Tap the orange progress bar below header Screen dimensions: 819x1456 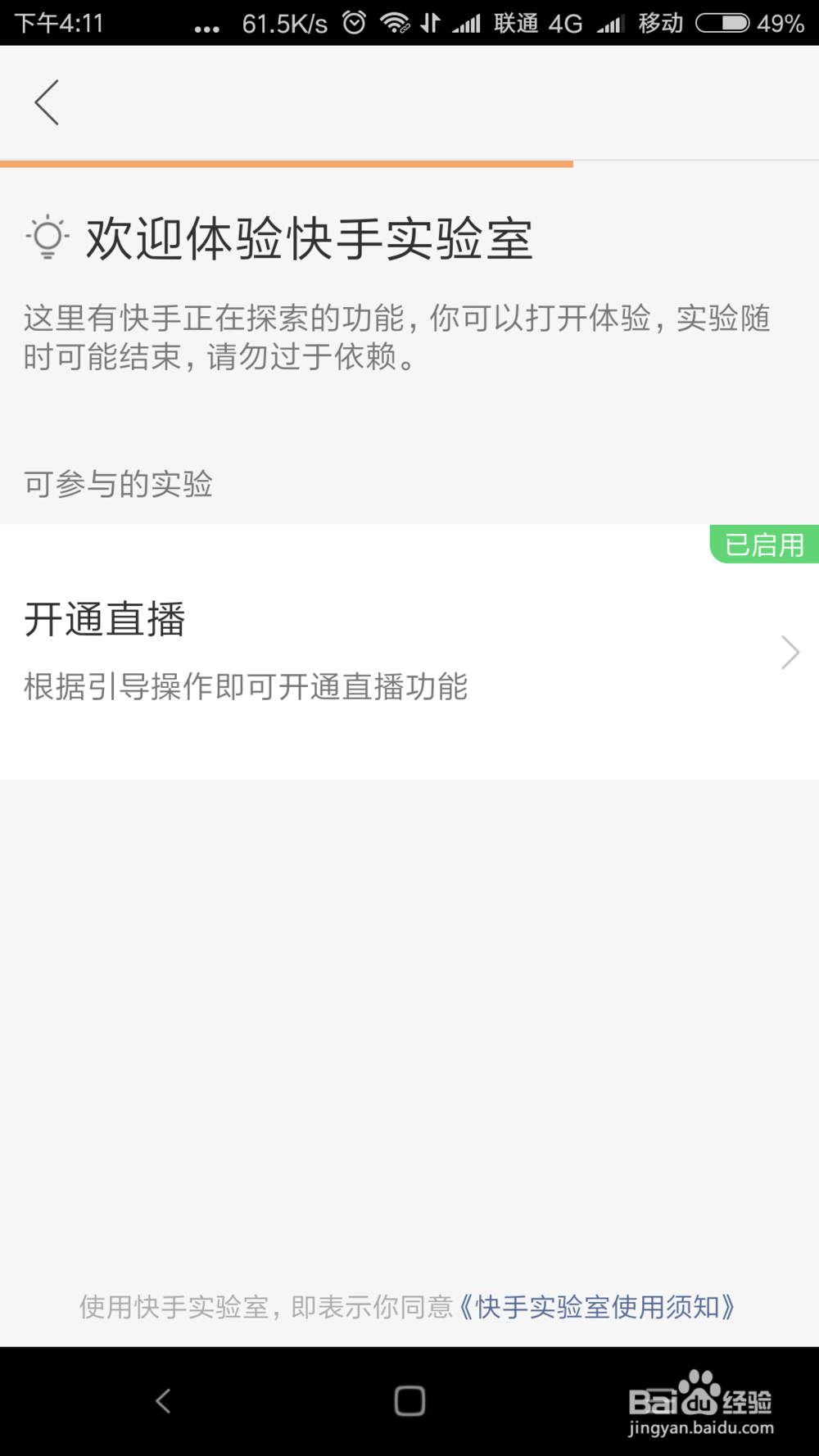tap(287, 165)
